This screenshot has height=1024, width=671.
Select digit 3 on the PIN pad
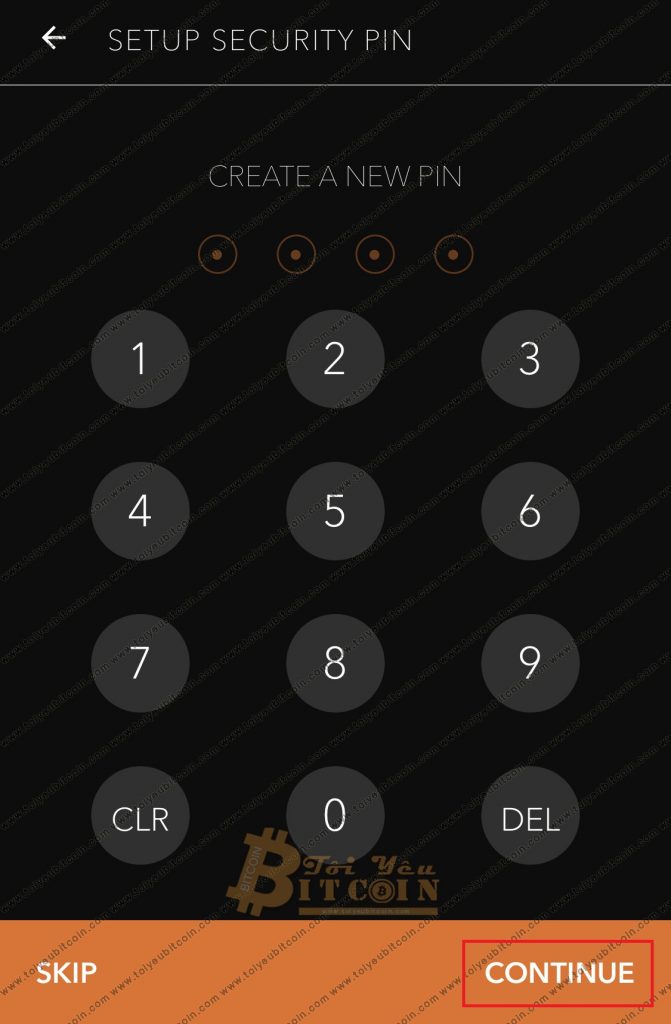(530, 358)
